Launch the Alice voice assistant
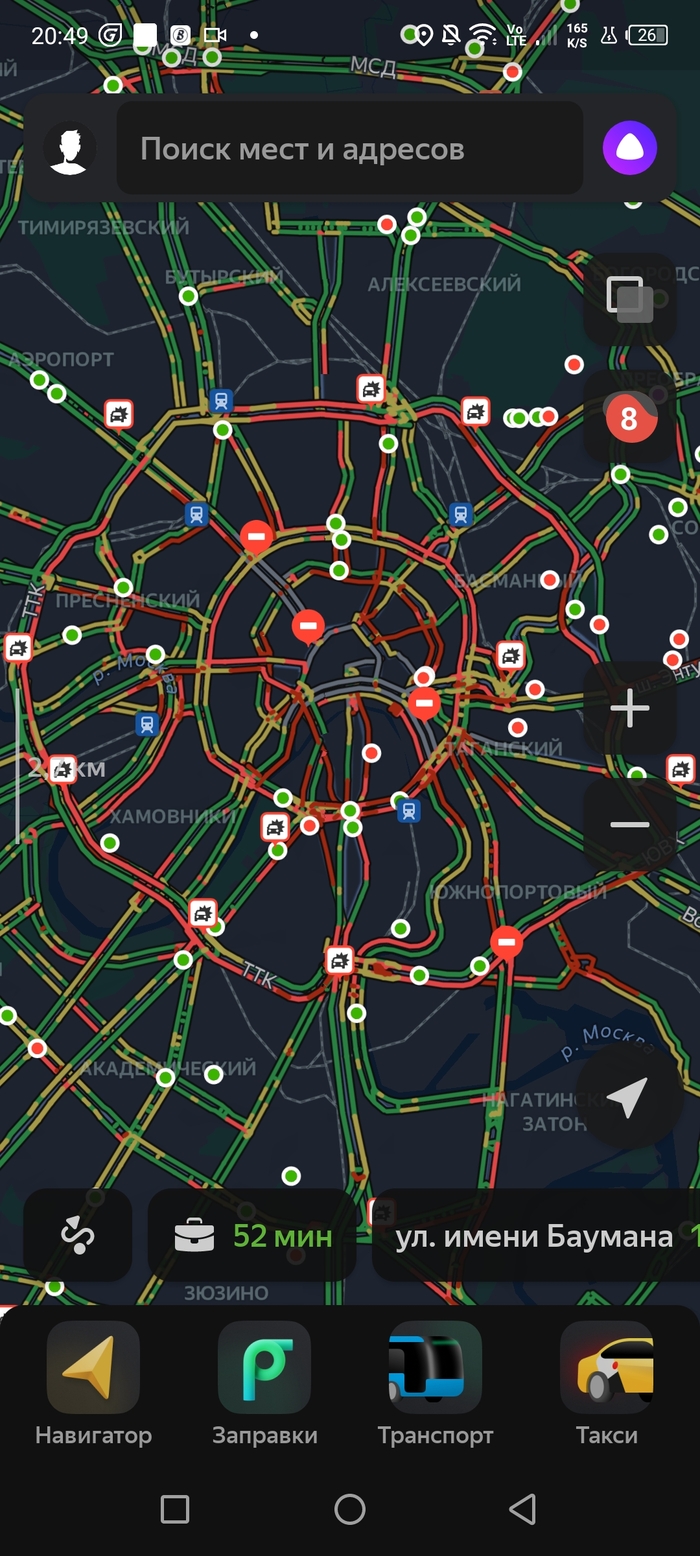Viewport: 700px width, 1556px height. pos(630,150)
